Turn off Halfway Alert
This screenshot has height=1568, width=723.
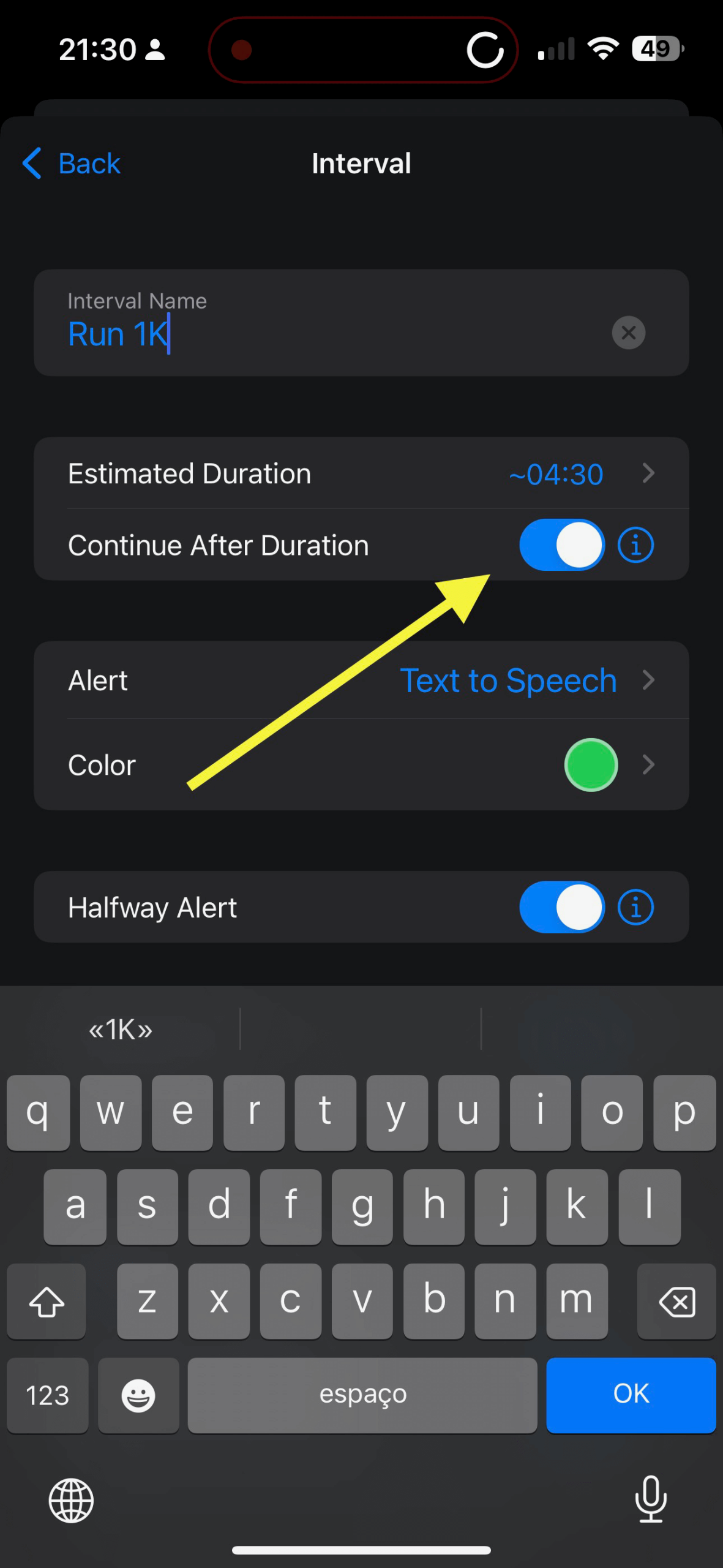(x=561, y=907)
